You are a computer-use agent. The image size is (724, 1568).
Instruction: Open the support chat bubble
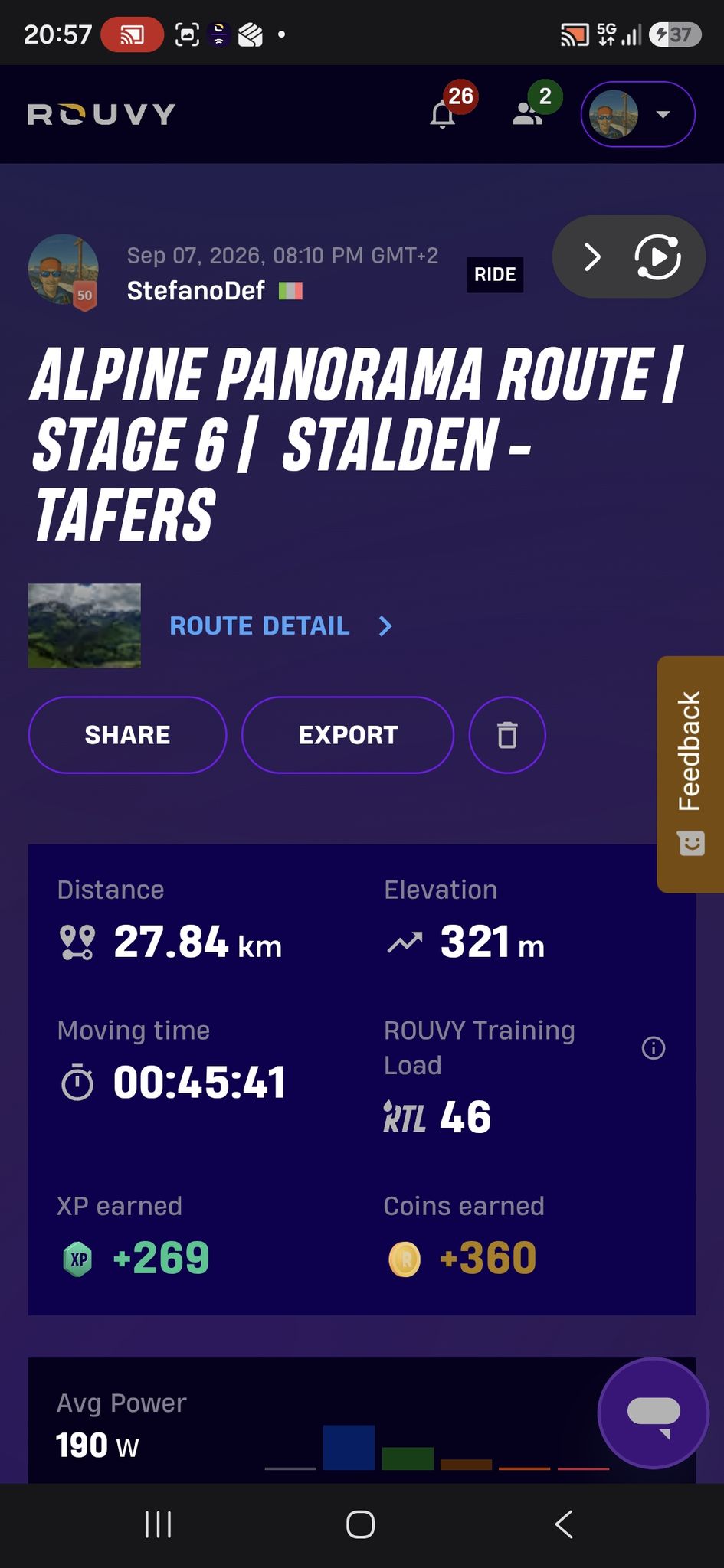(x=654, y=1413)
